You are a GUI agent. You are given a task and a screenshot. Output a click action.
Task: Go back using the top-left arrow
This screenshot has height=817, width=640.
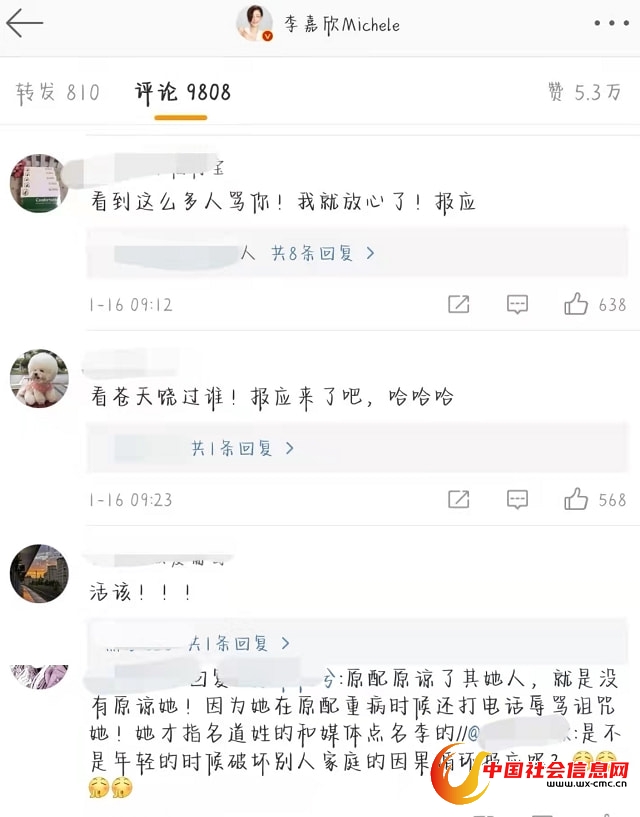[x=24, y=24]
